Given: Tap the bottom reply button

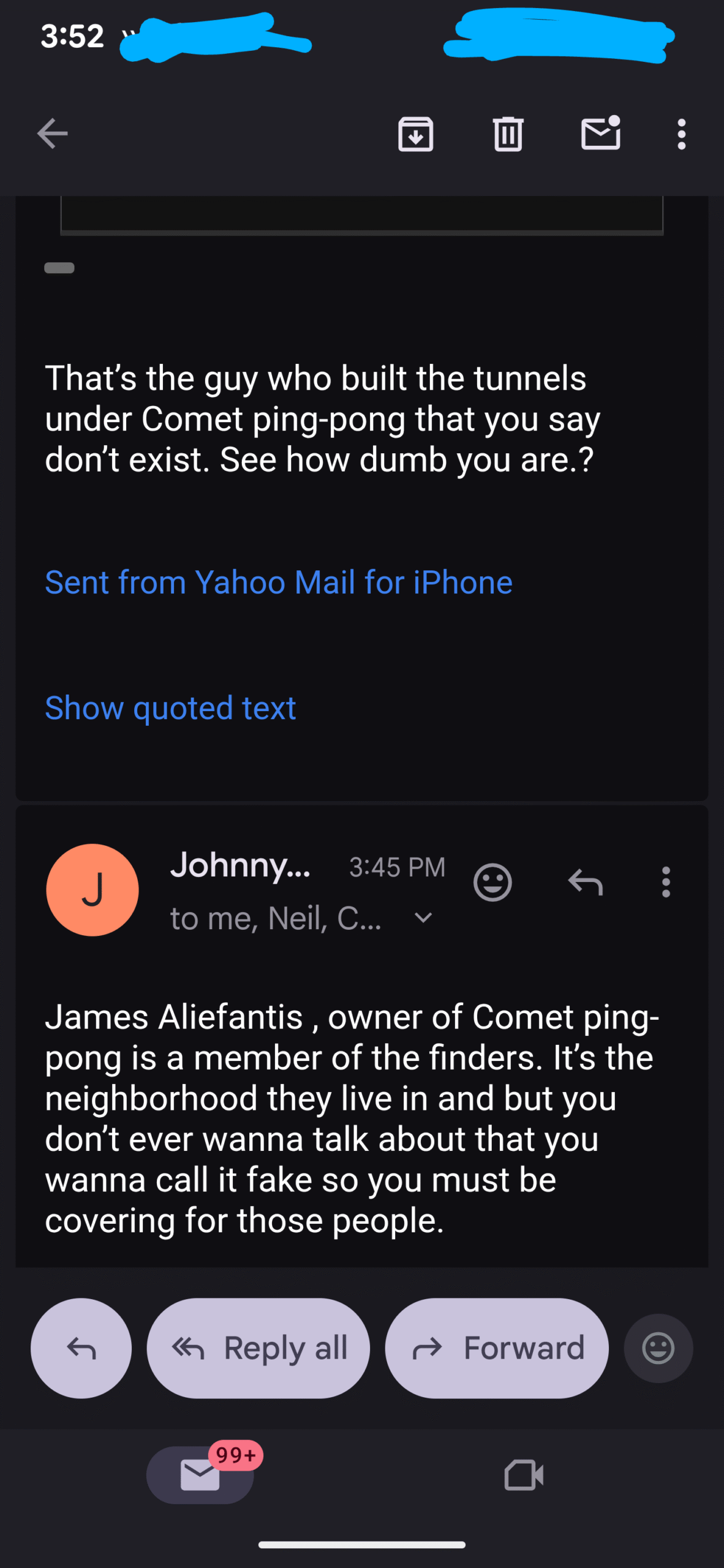Looking at the screenshot, I should (x=81, y=1348).
